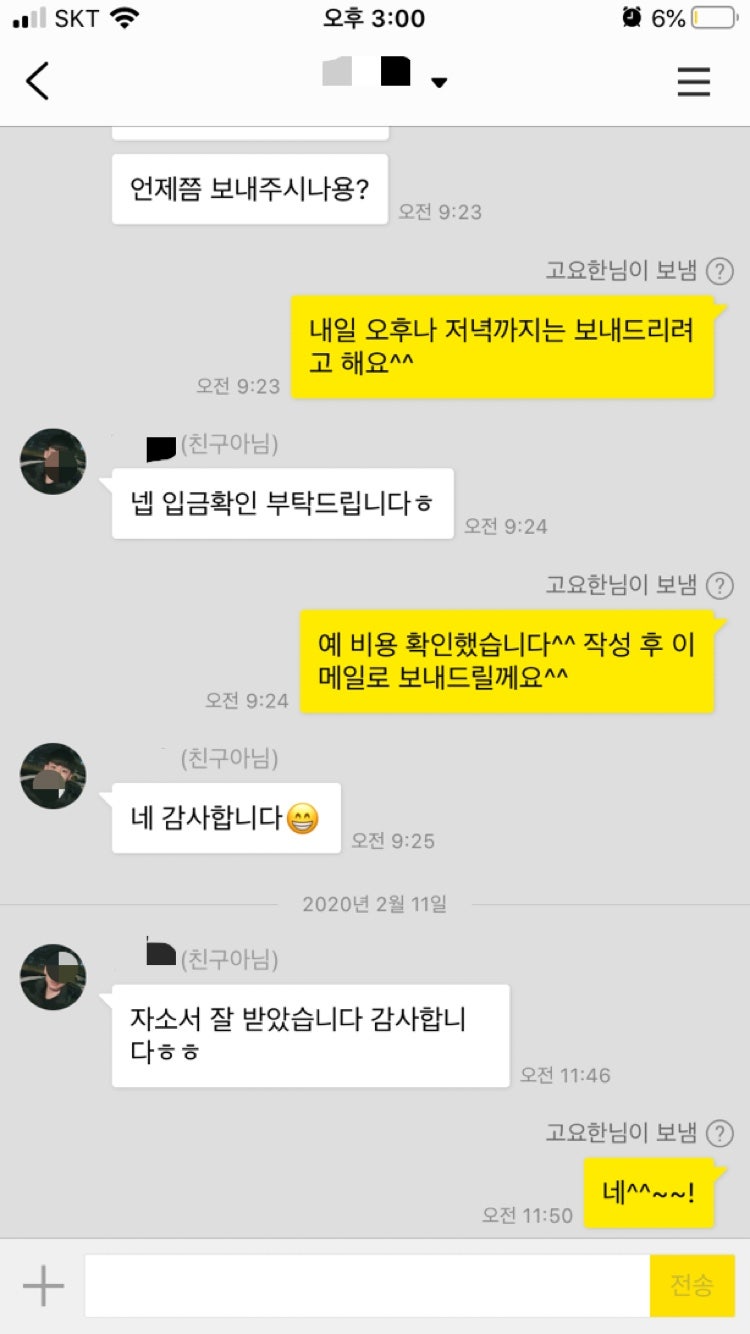Expand the chat title dropdown arrow
Viewport: 750px width, 1334px height.
click(439, 83)
